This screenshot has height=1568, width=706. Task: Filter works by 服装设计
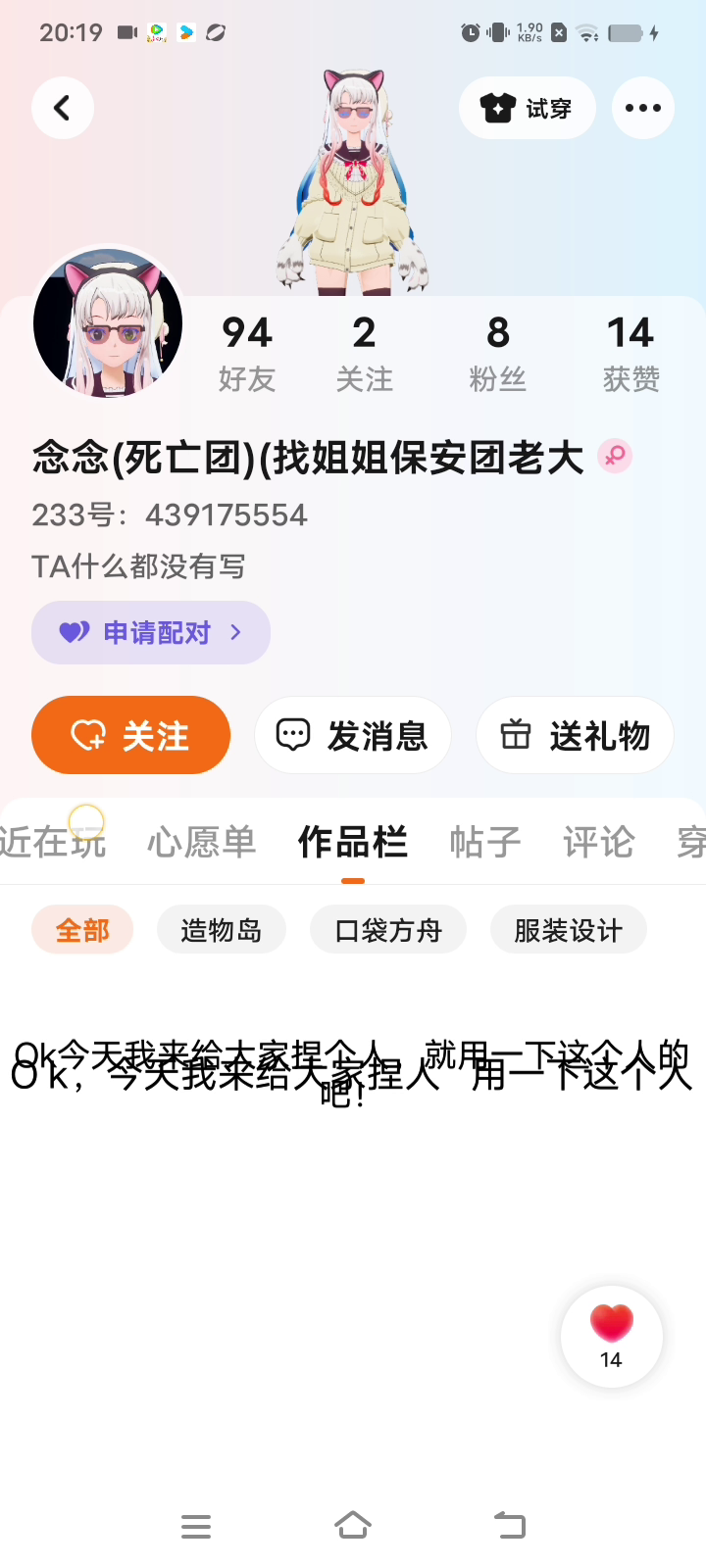point(569,930)
